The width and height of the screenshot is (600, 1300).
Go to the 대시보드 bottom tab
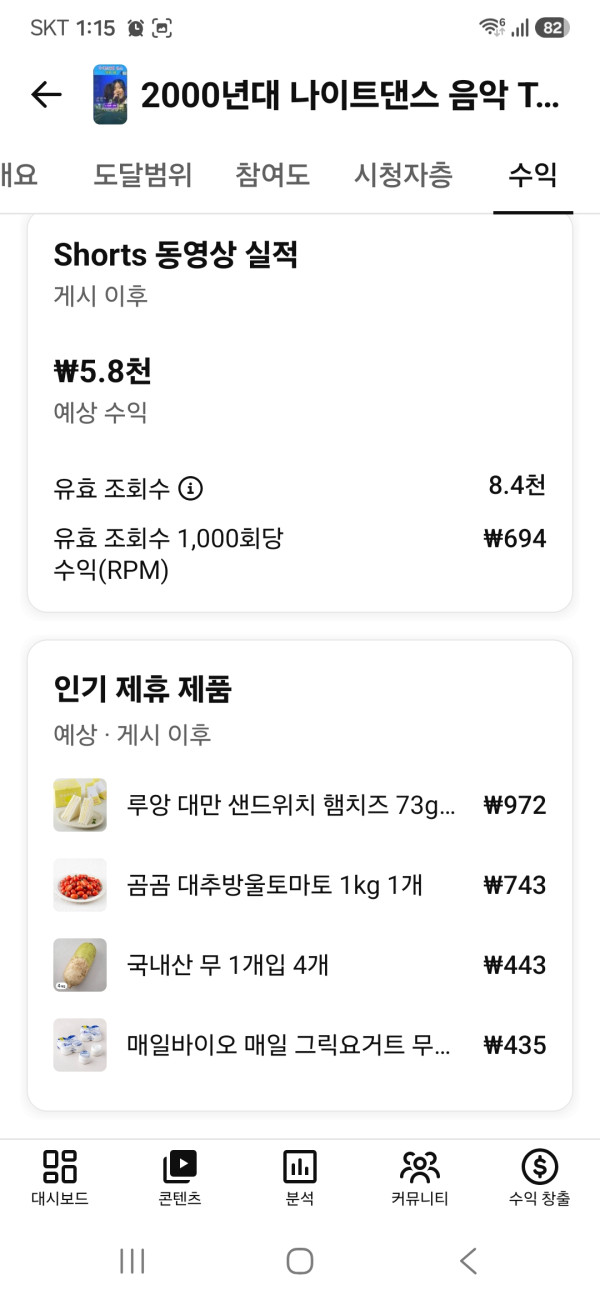point(60,1178)
